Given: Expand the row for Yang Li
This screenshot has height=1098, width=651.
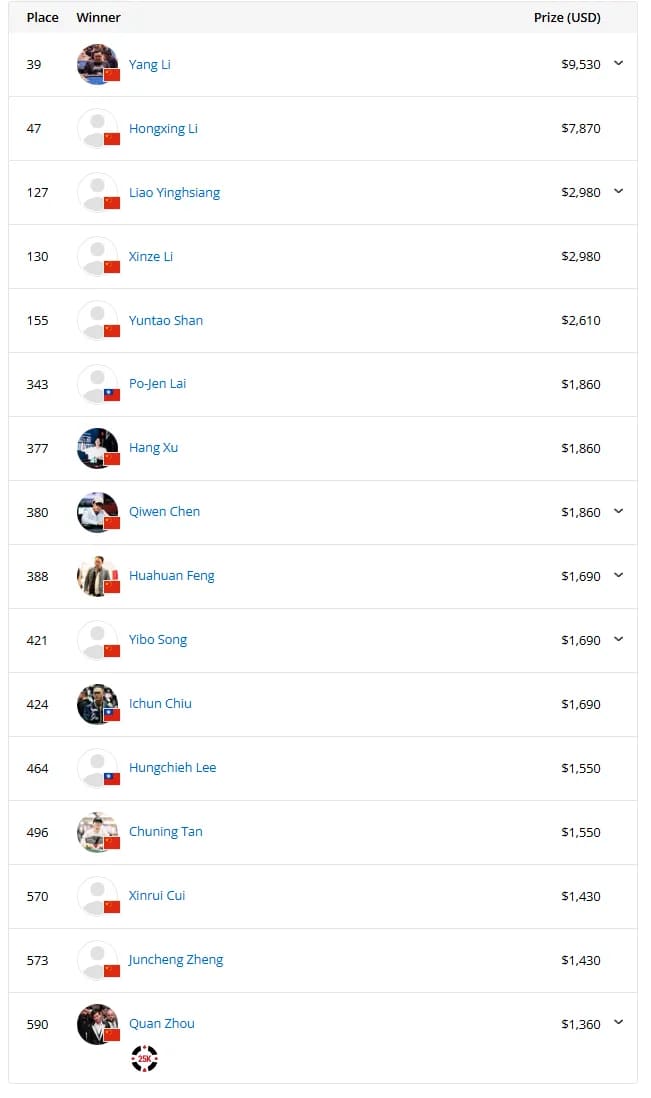Looking at the screenshot, I should point(618,63).
